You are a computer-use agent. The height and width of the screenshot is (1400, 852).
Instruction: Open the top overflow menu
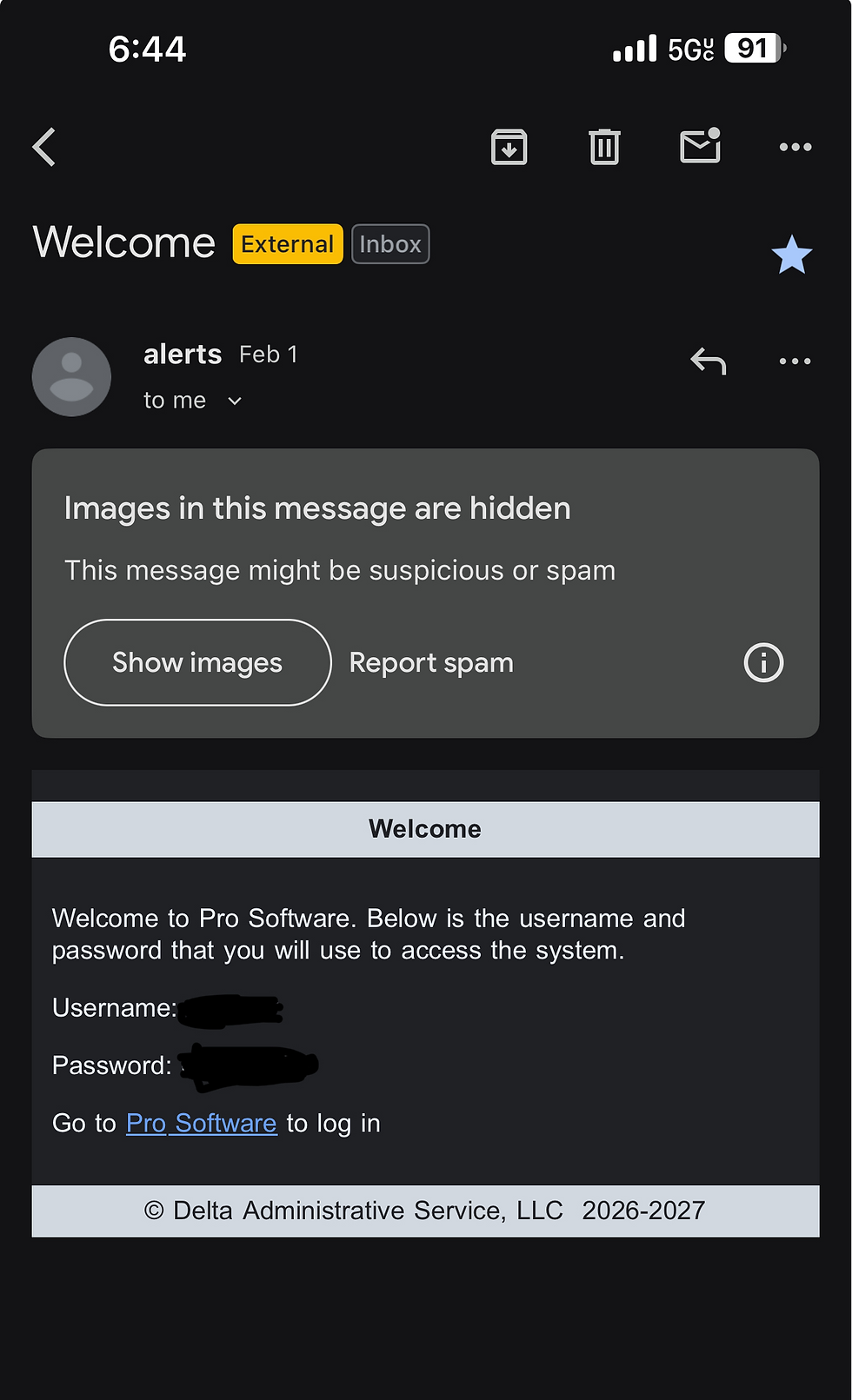pos(795,147)
